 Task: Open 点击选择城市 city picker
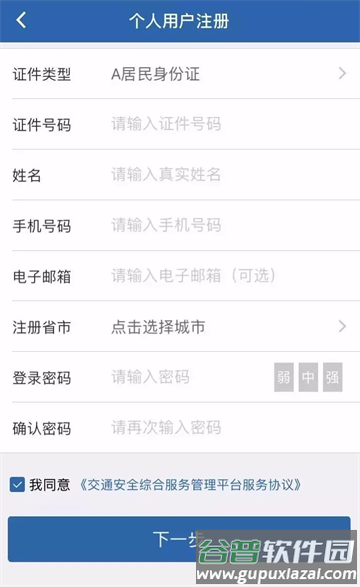[180, 326]
